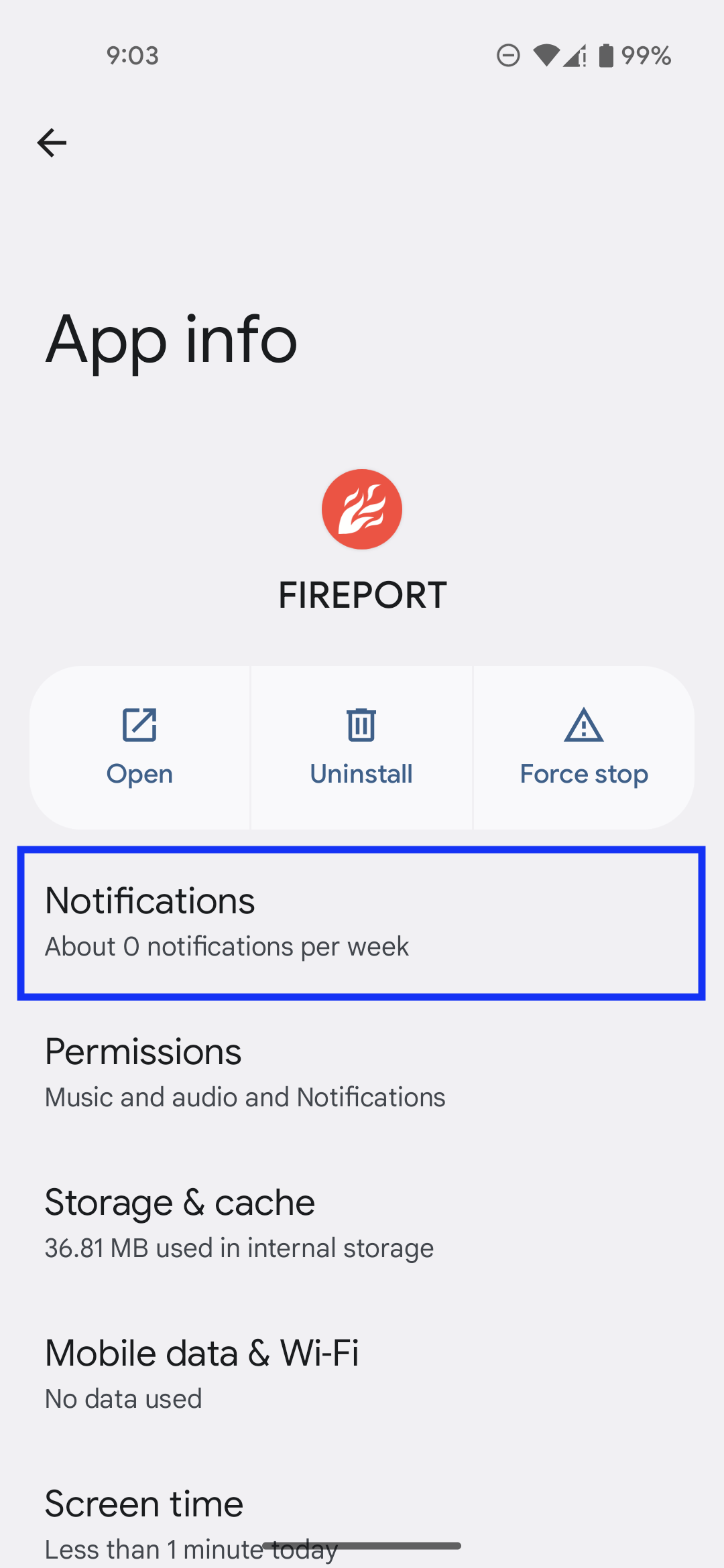
Task: Go back using the top arrow
Action: click(52, 143)
